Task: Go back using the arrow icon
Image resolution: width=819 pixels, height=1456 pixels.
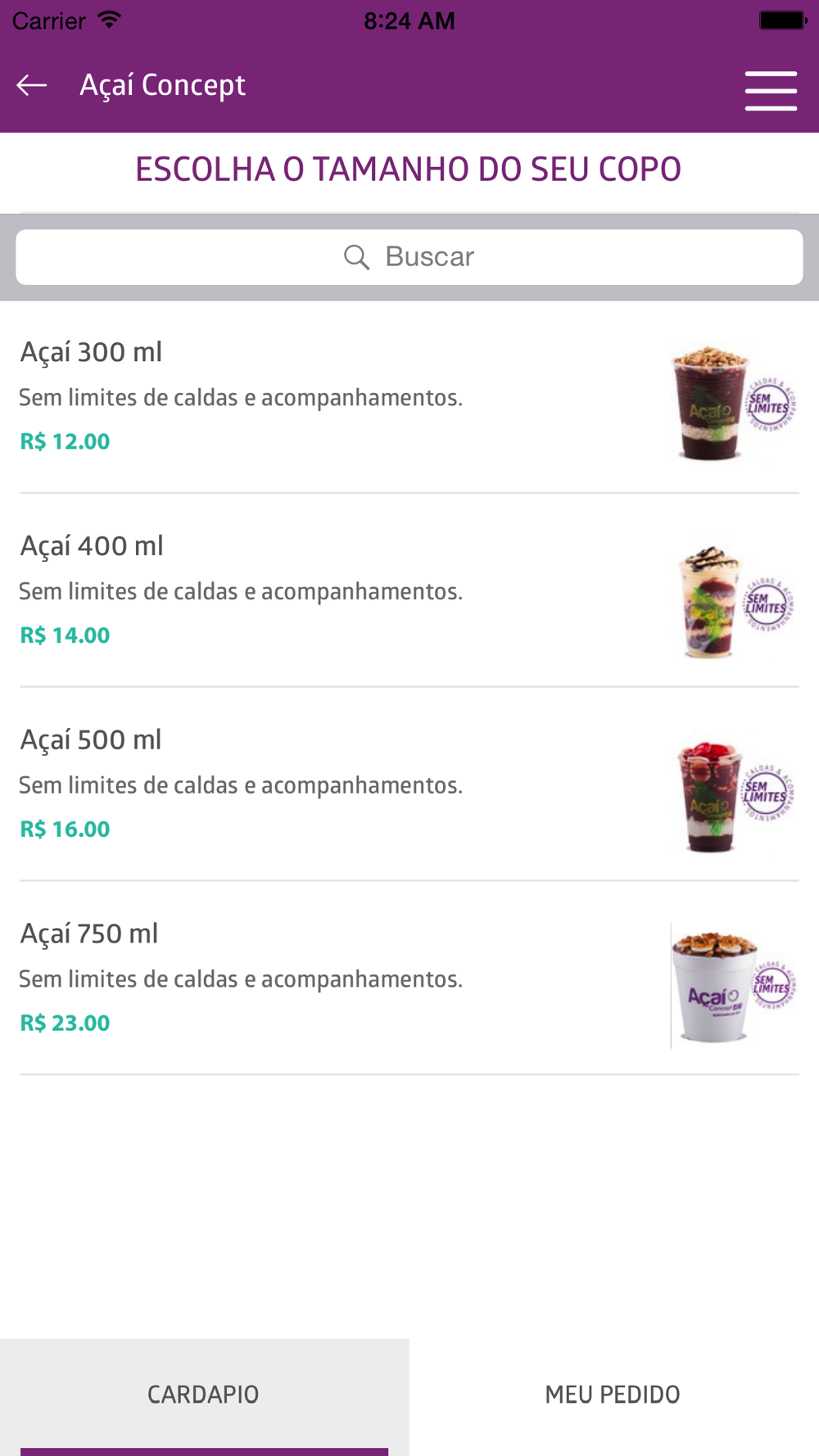Action: pyautogui.click(x=32, y=85)
